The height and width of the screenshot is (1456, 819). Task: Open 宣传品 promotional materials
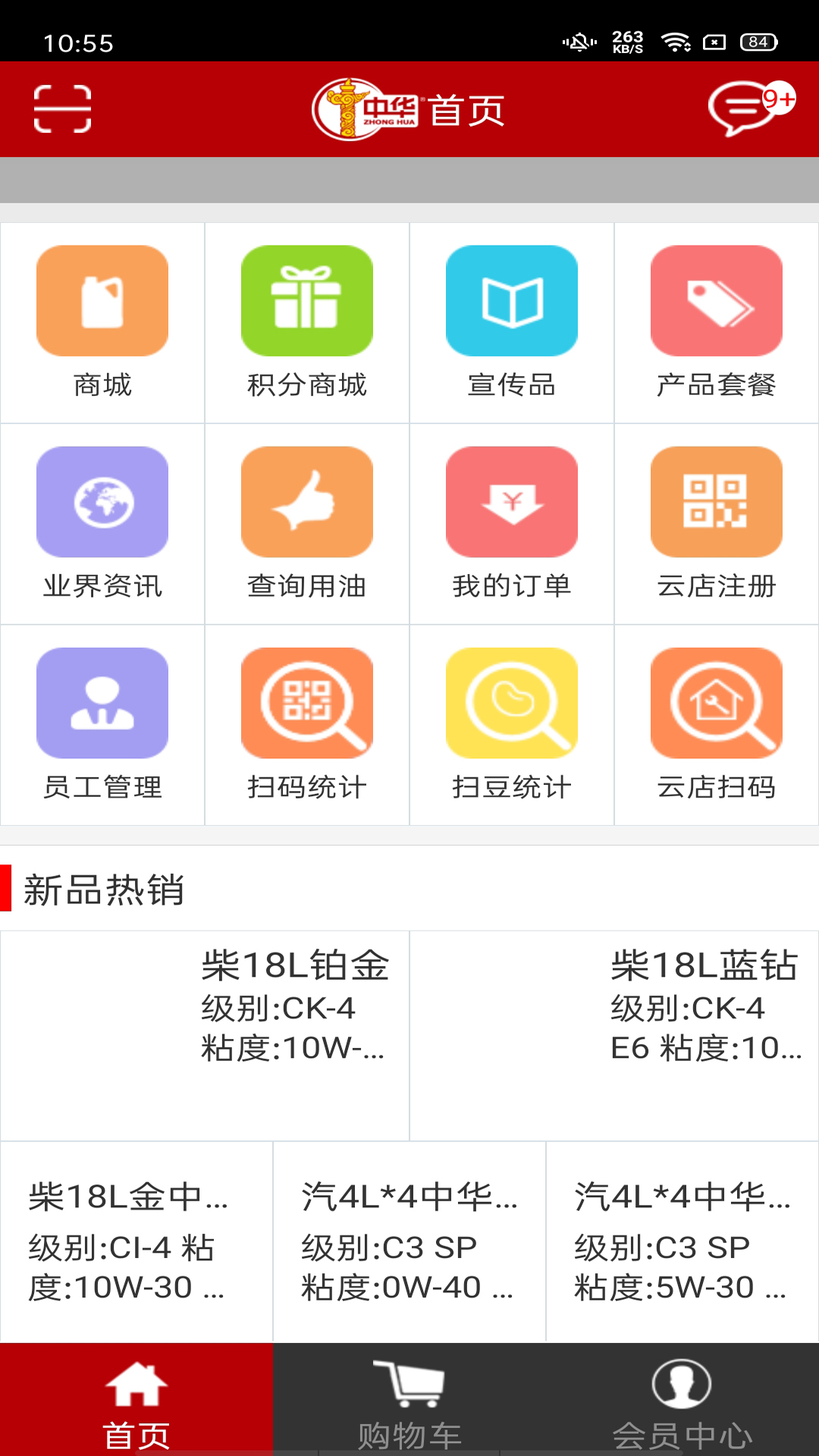coord(512,323)
